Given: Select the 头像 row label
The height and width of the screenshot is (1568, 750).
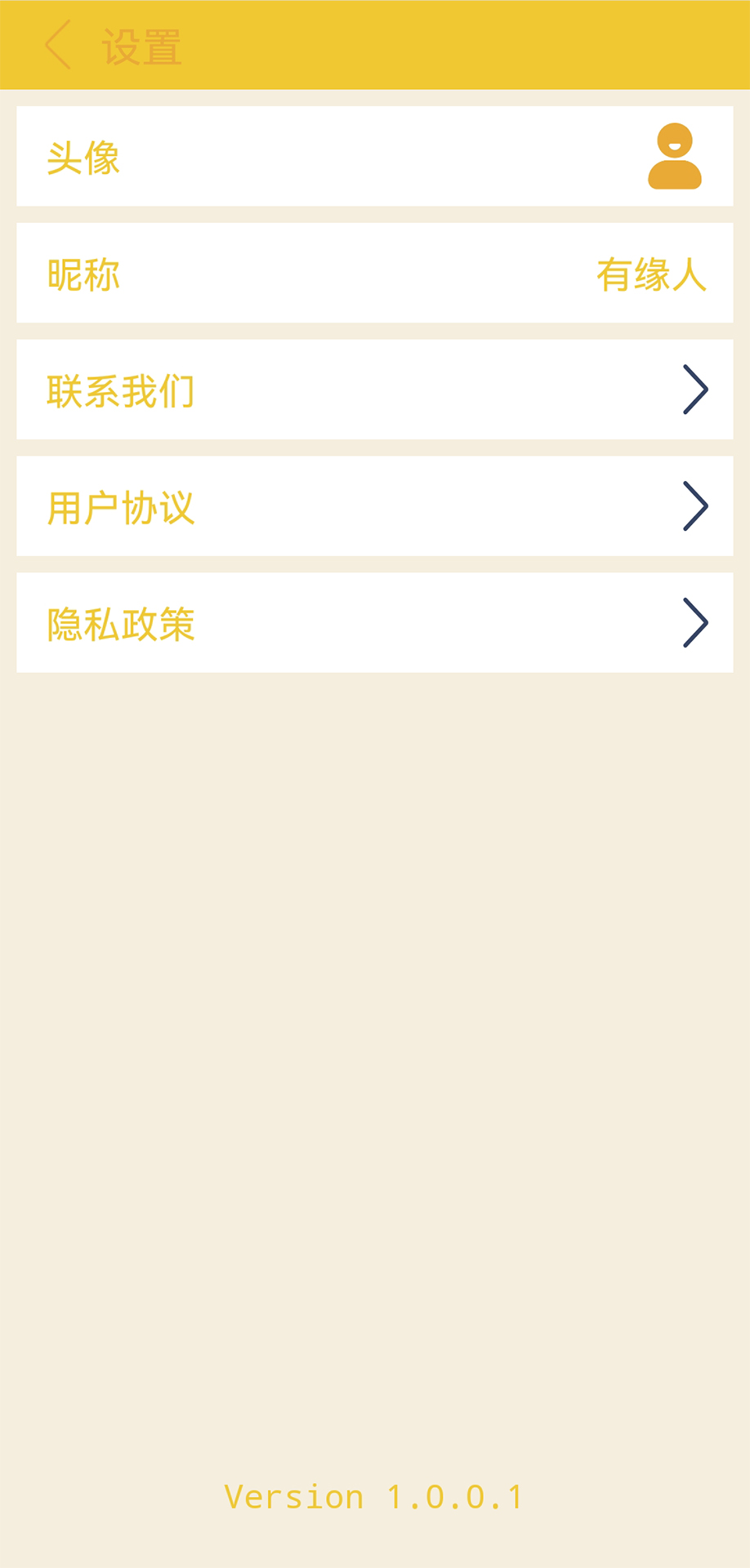Looking at the screenshot, I should 83,157.
